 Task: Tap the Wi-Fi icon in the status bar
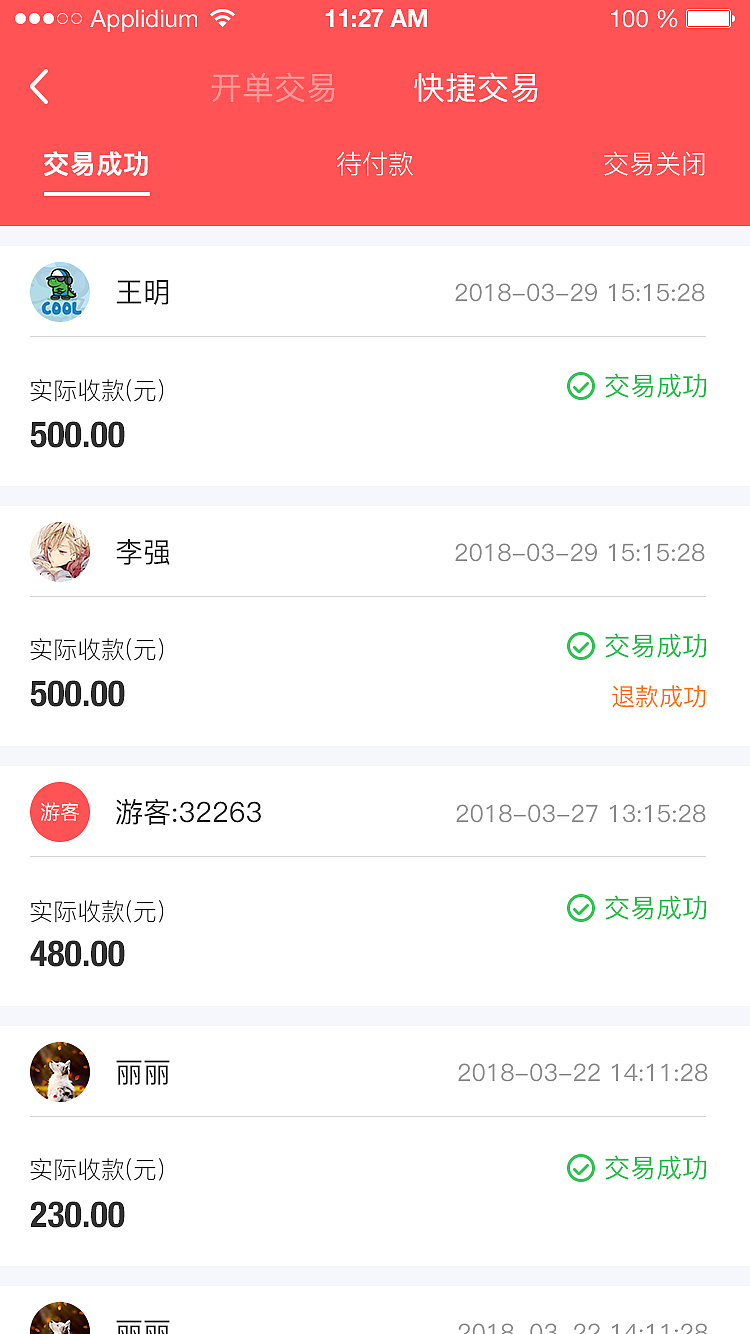click(x=222, y=17)
